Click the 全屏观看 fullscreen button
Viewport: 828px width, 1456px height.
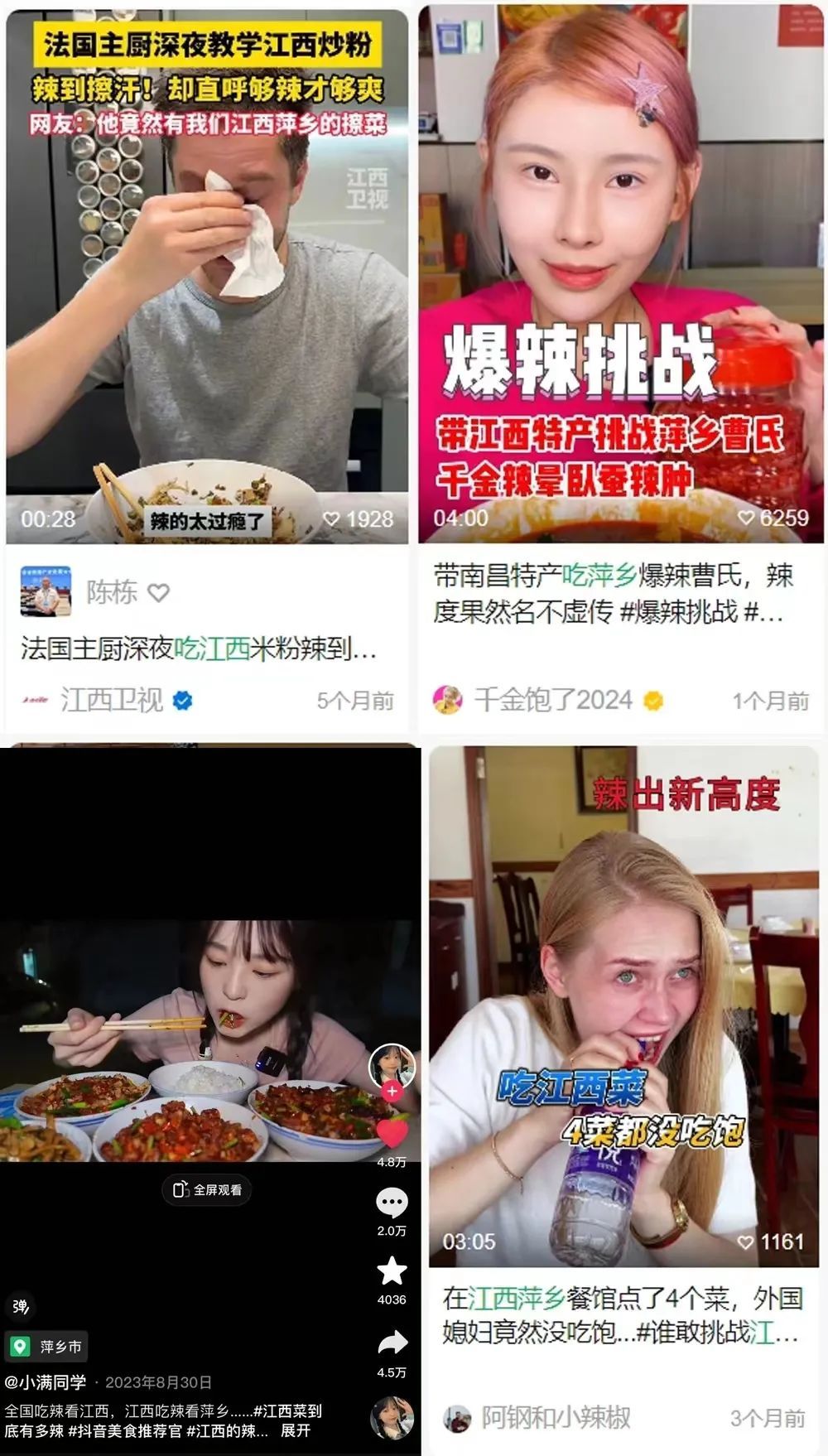(x=209, y=1191)
